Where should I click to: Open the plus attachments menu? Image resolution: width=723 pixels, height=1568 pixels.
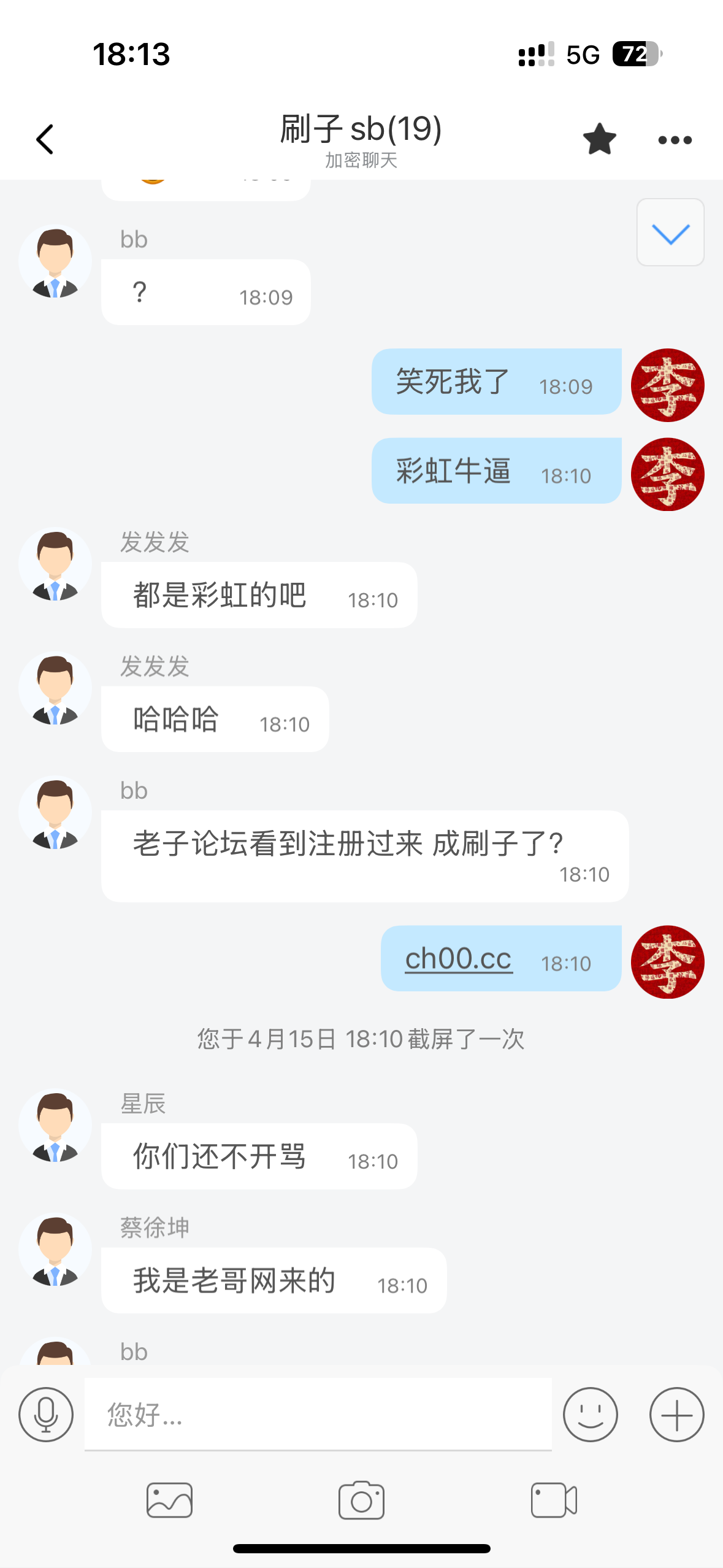tap(676, 1414)
